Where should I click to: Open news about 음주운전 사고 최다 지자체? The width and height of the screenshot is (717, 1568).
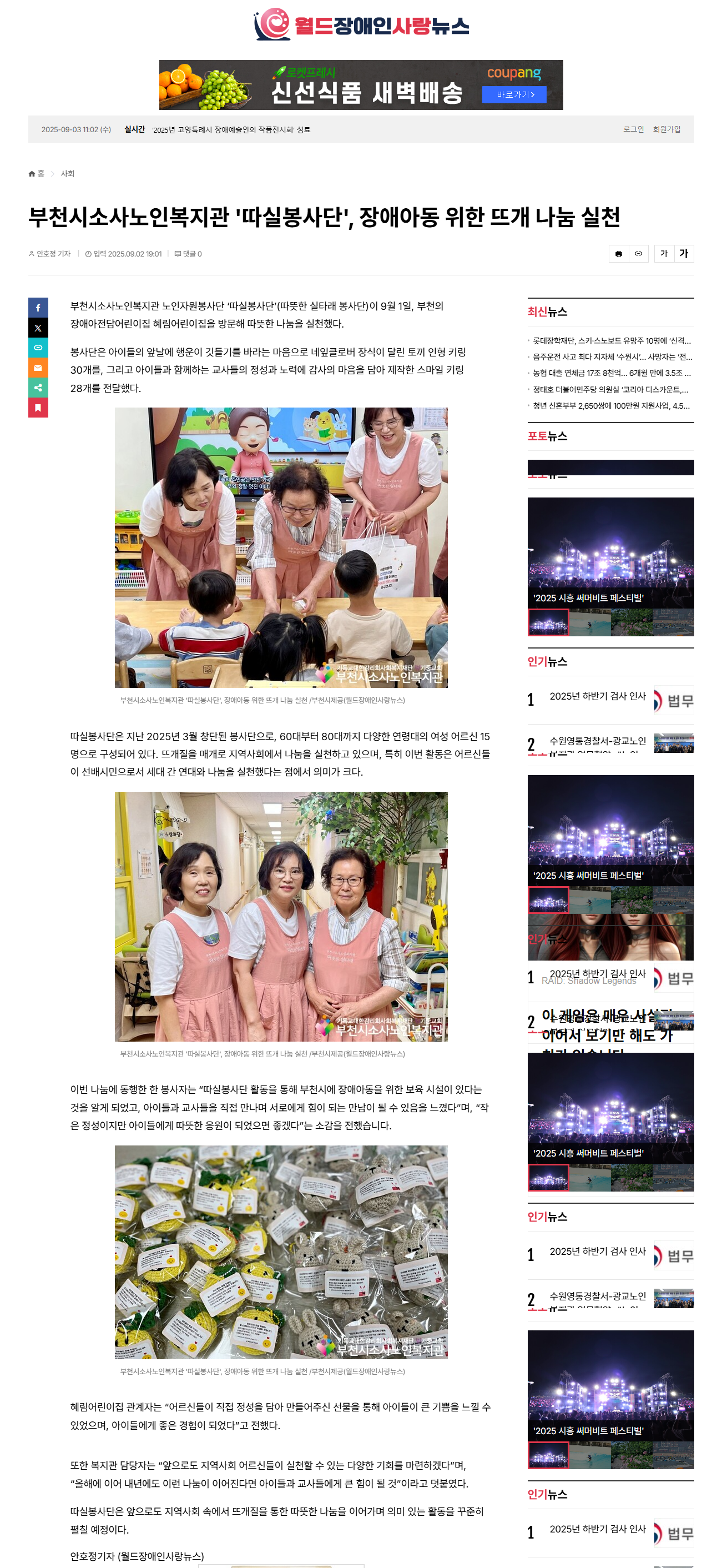pyautogui.click(x=612, y=358)
